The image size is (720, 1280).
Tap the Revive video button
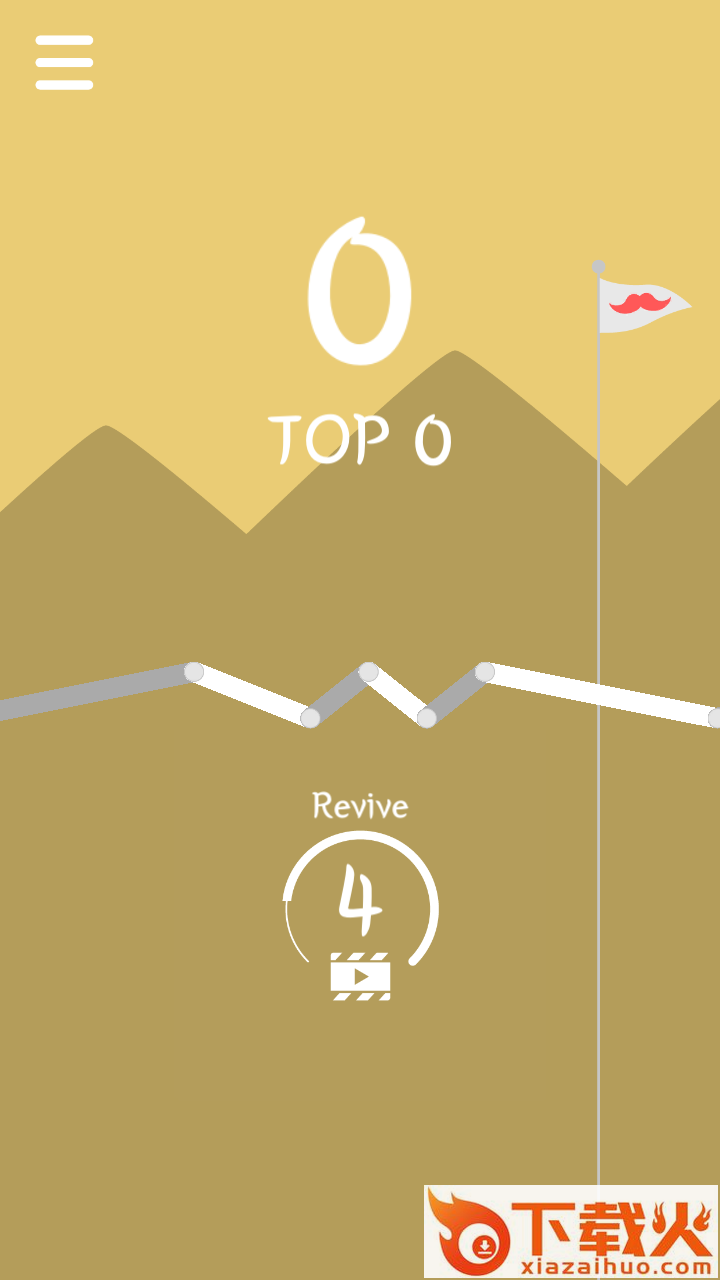360,974
